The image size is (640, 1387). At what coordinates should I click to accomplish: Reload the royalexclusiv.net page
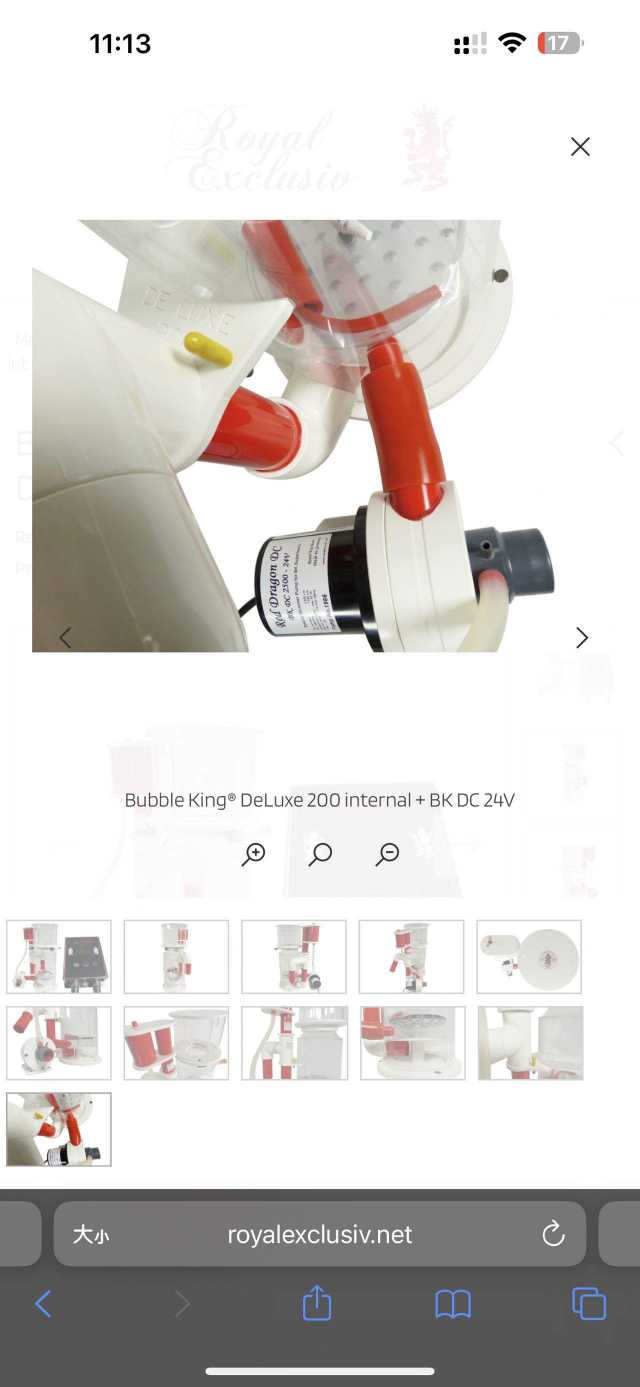[553, 1234]
